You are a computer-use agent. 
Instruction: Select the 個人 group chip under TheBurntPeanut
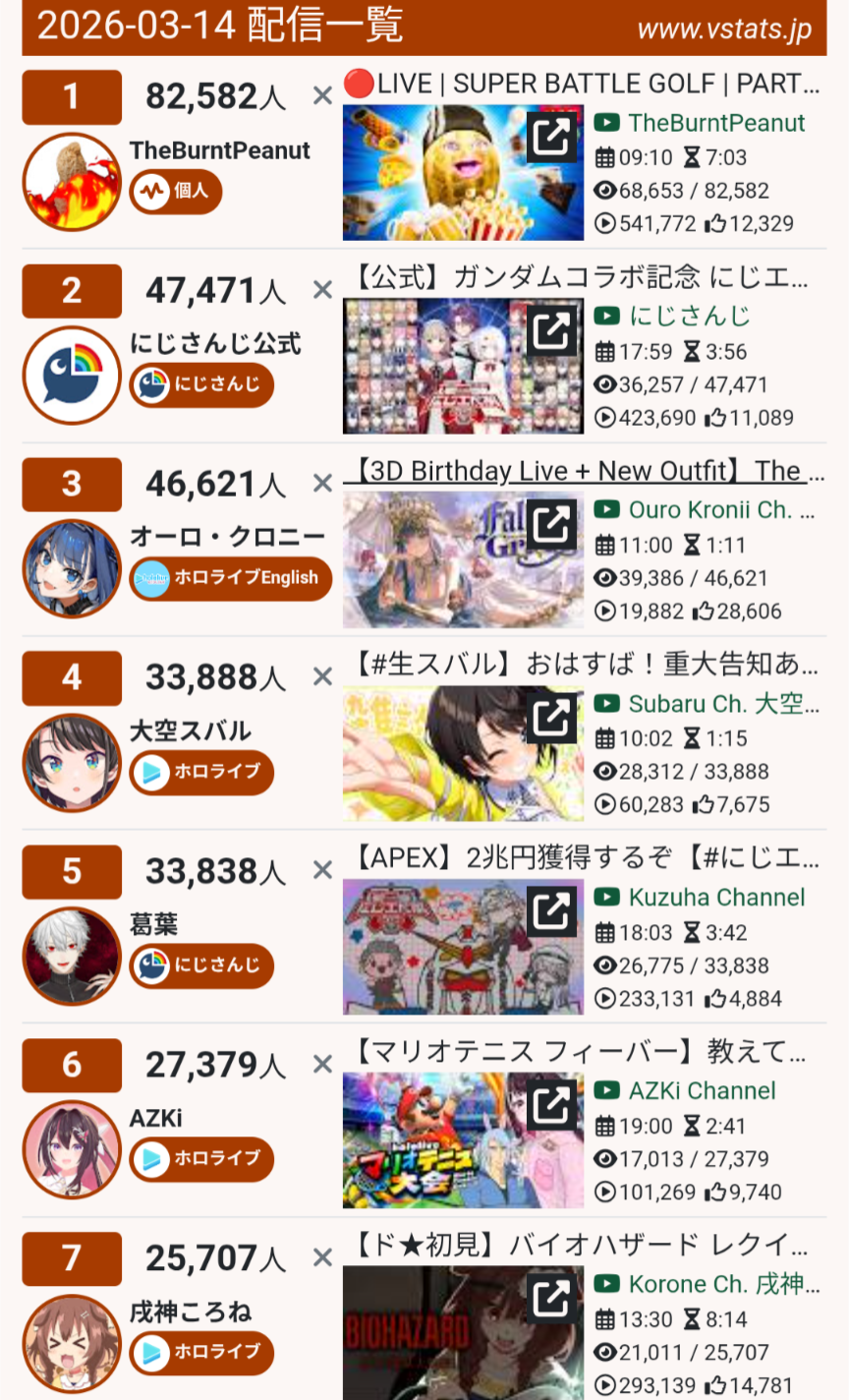(176, 192)
